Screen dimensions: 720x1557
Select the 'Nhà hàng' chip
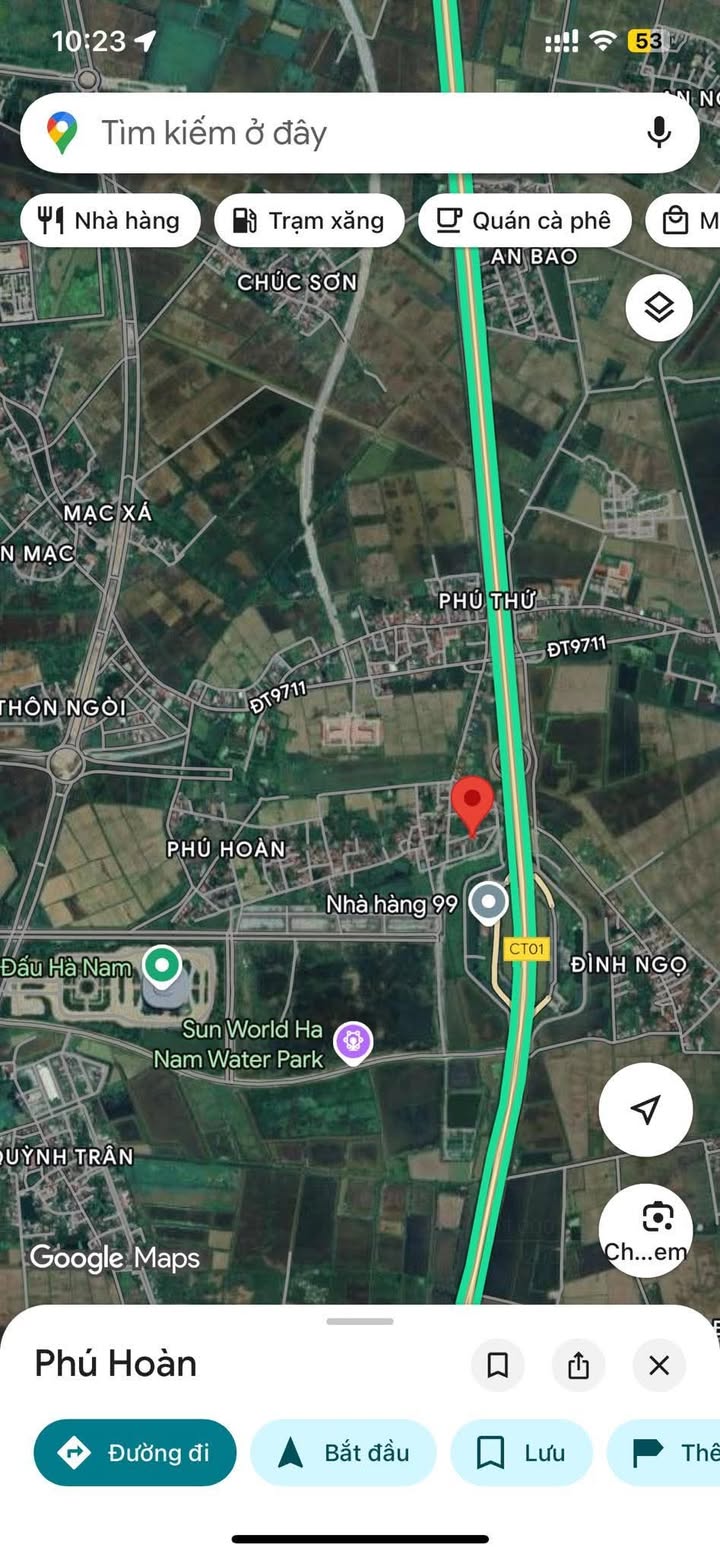pyautogui.click(x=110, y=220)
